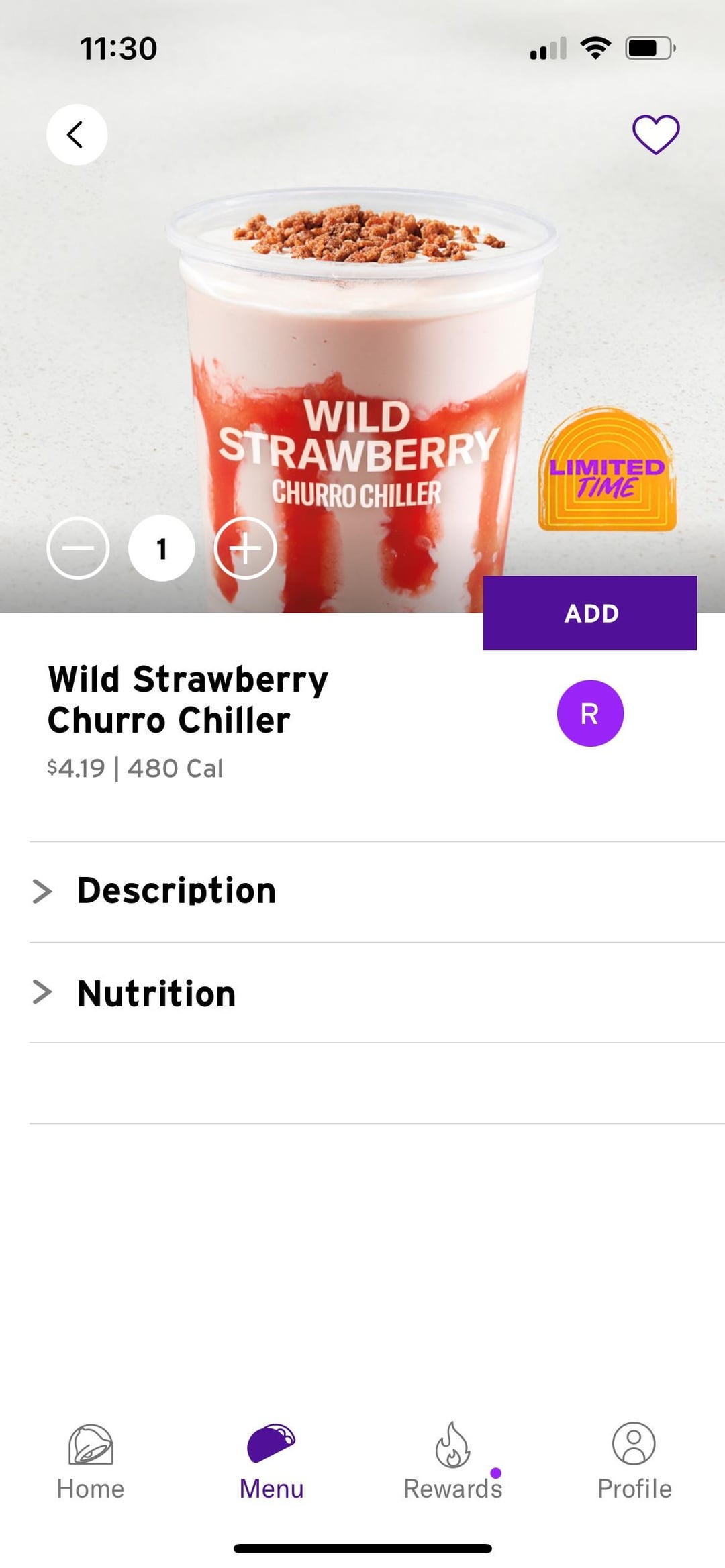Tap the purple R size badge

point(590,713)
